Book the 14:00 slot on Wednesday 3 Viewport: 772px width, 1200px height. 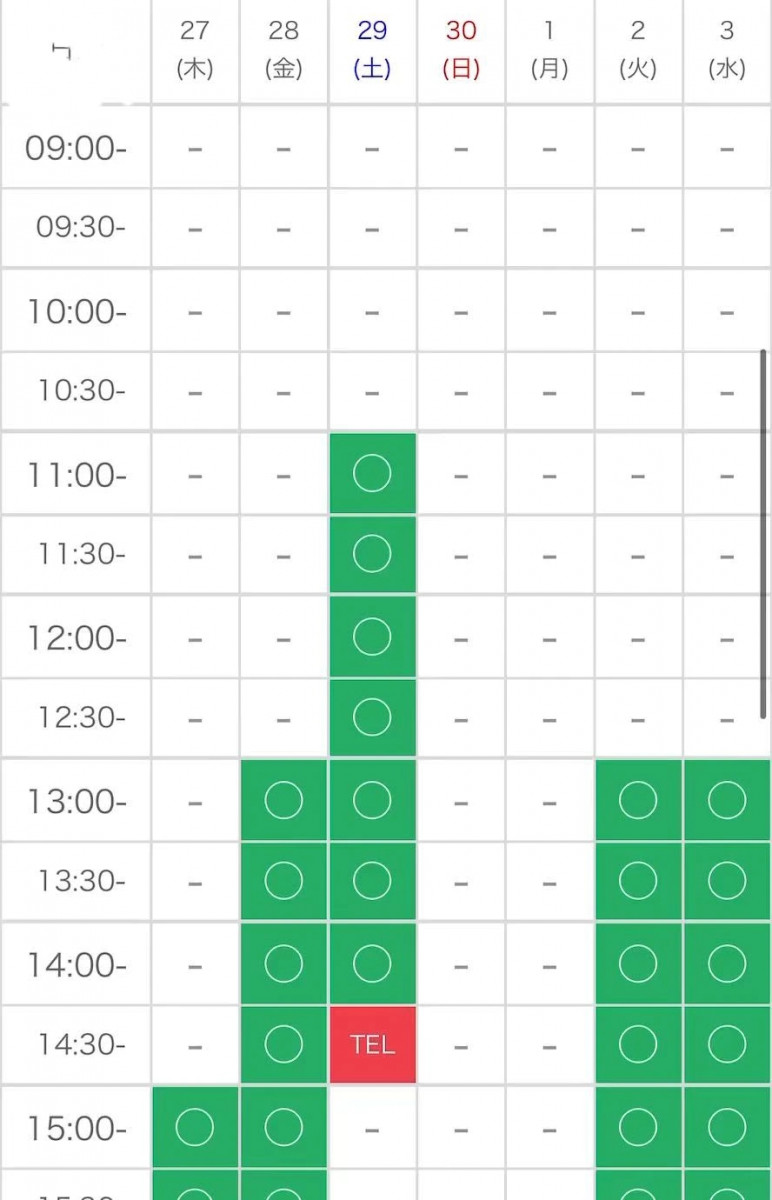[727, 964]
